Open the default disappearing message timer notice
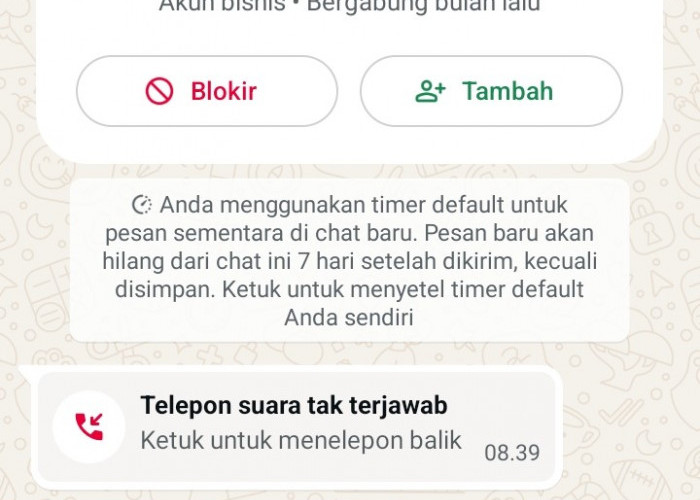This screenshot has width=700, height=500. click(x=349, y=261)
